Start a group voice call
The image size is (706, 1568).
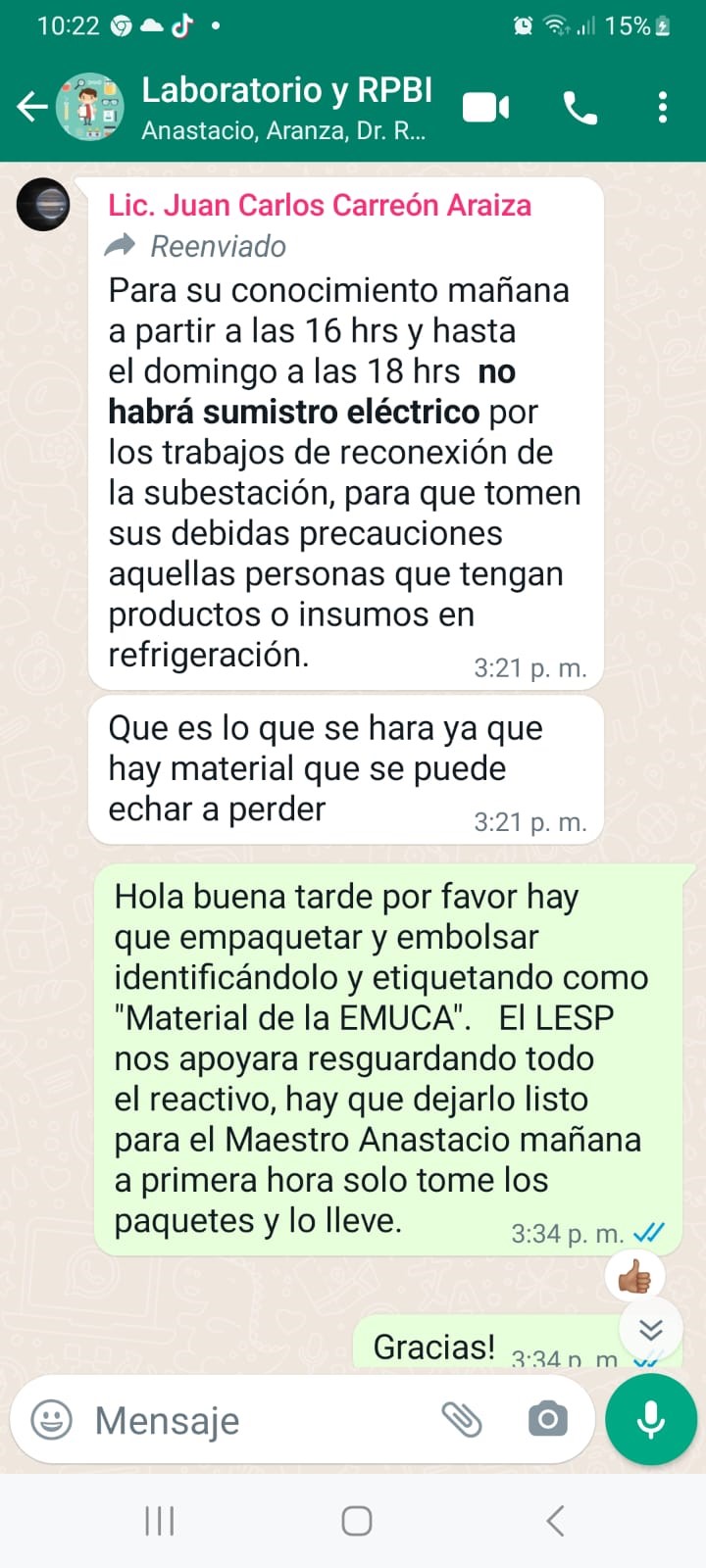(x=580, y=107)
